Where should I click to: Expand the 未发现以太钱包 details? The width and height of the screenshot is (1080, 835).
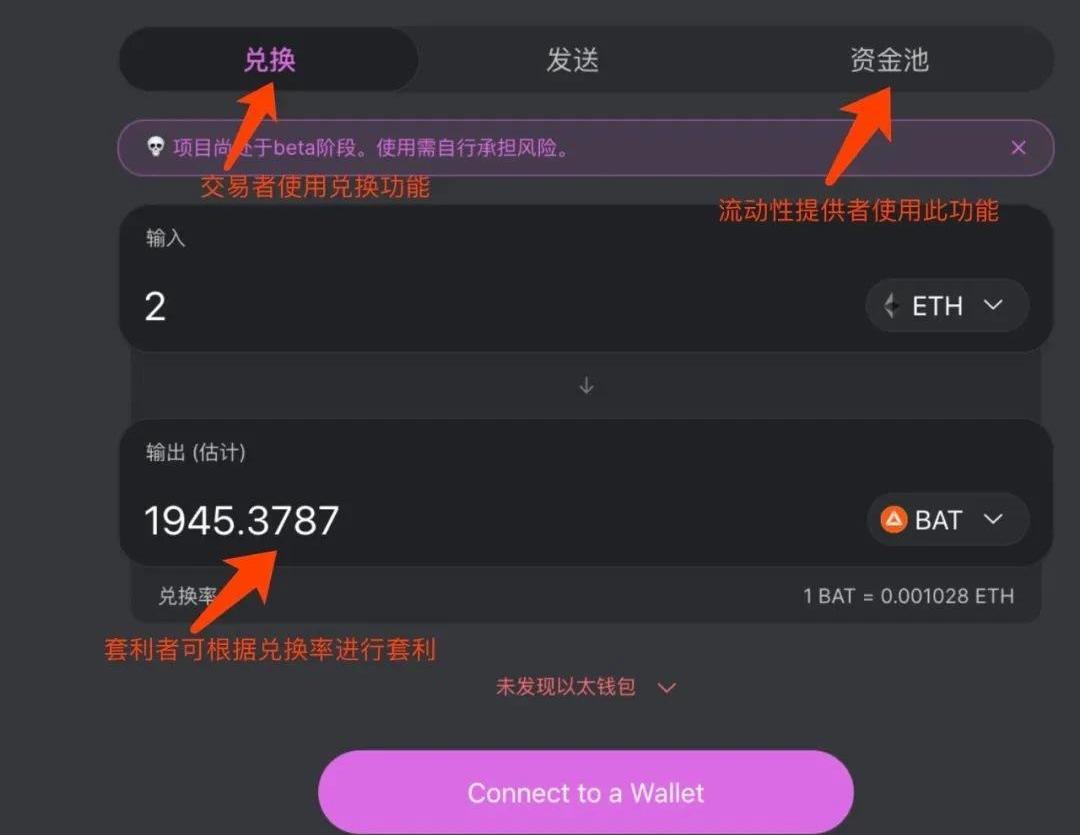coord(587,688)
